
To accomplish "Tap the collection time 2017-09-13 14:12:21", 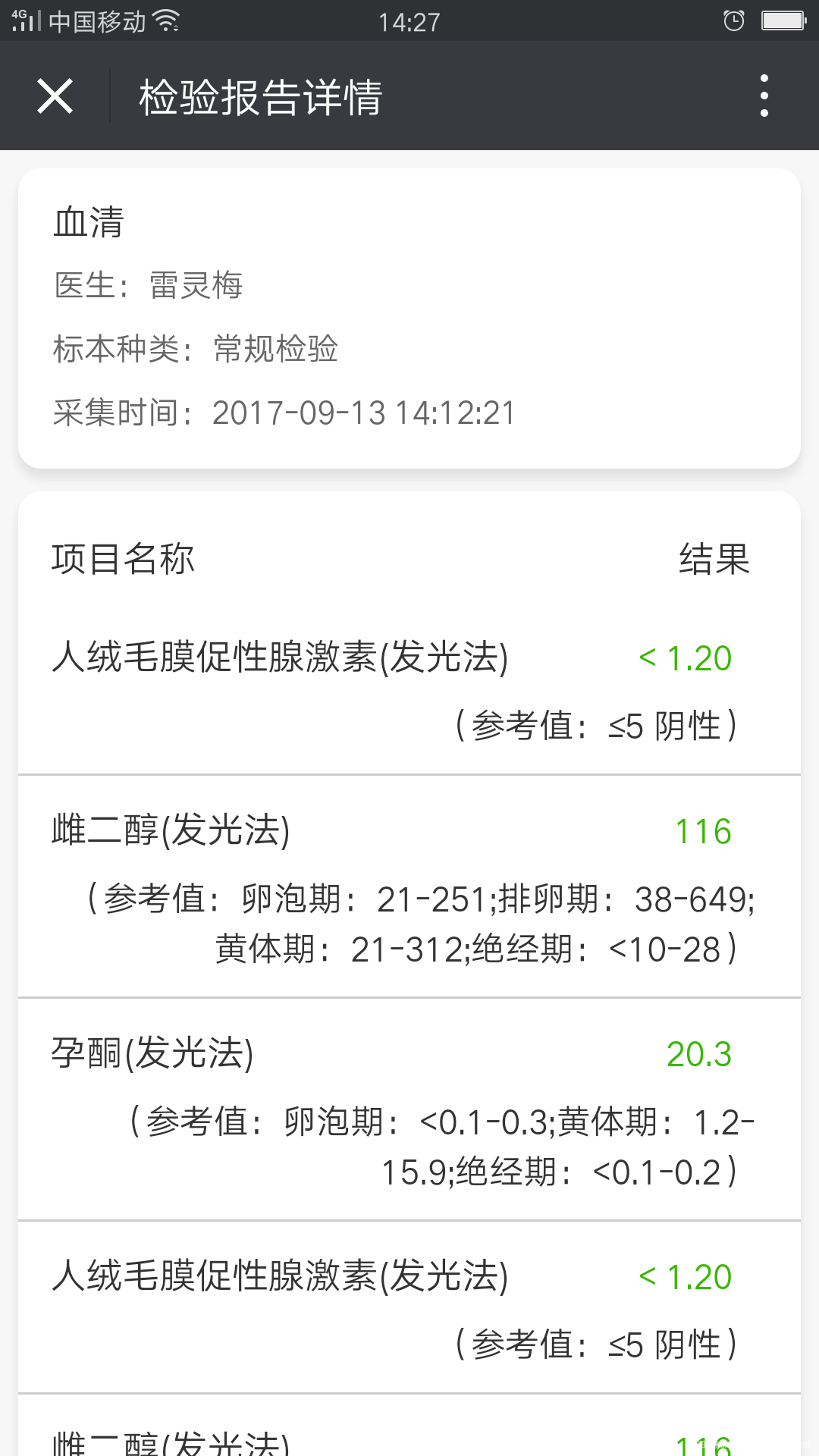I will click(x=363, y=413).
